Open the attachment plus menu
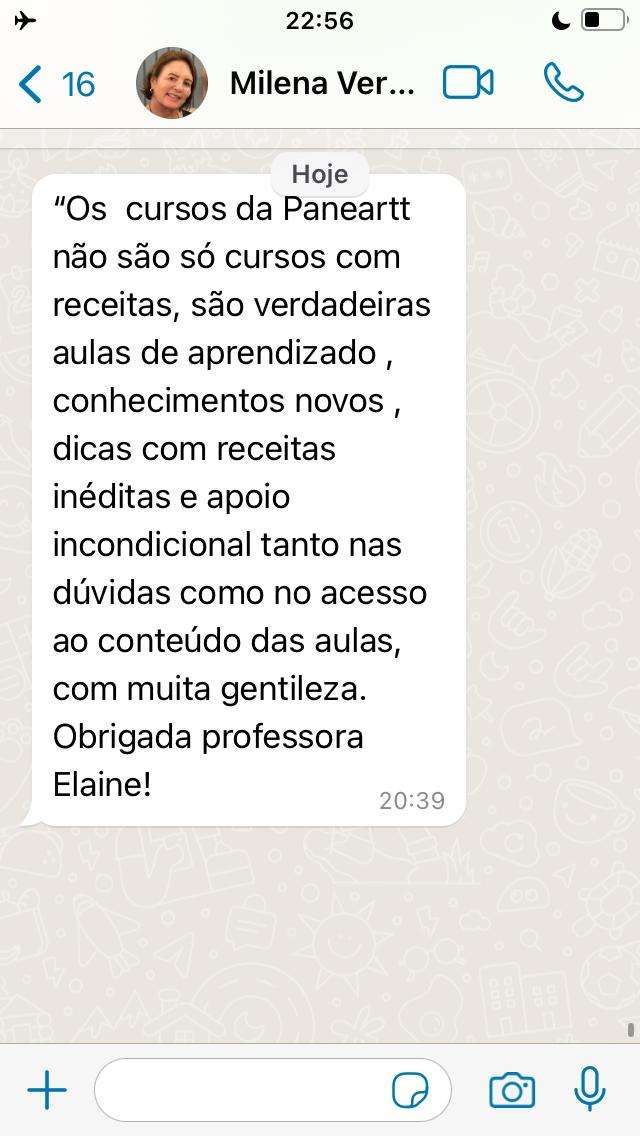This screenshot has height=1136, width=640. [x=46, y=1090]
